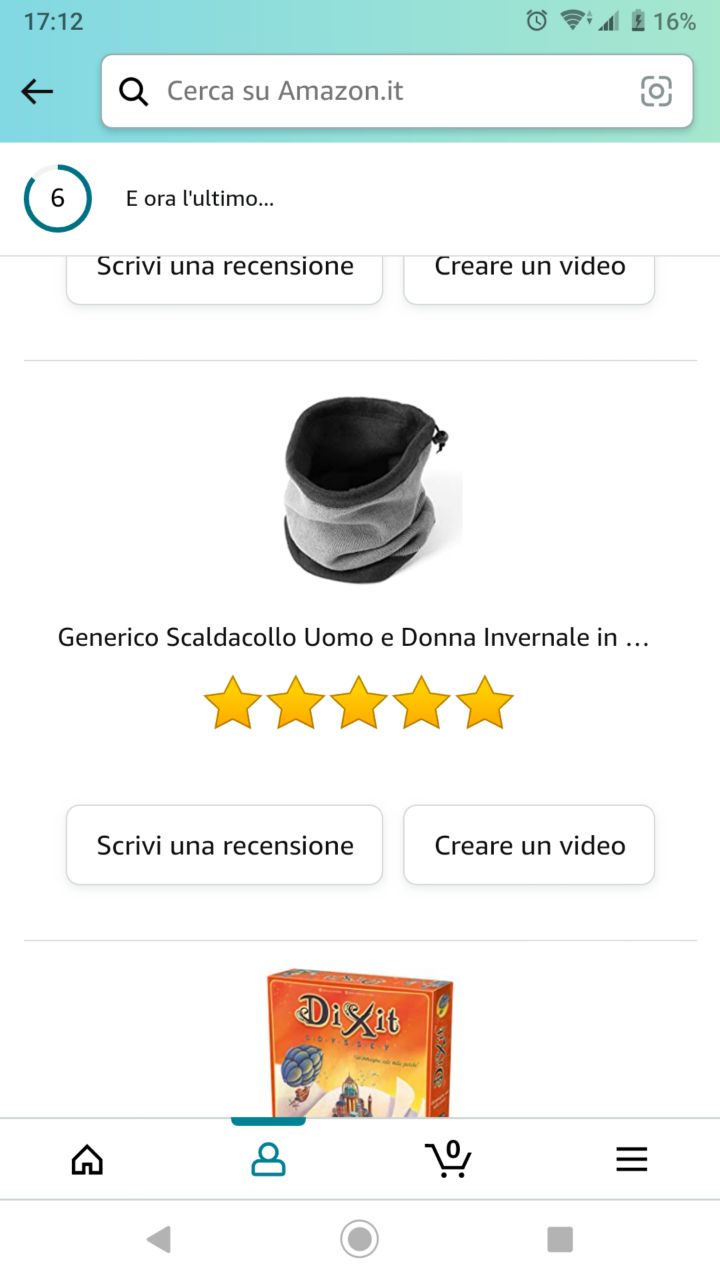The width and height of the screenshot is (720, 1280).
Task: Open the Dixit Odyssey product image
Action: point(360,1042)
